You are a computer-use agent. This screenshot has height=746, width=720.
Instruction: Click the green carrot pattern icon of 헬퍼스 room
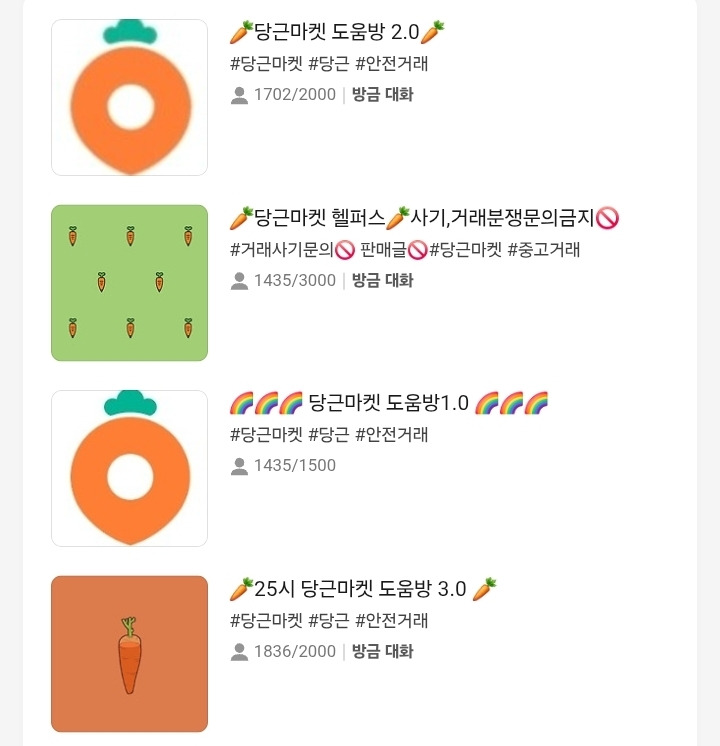[129, 282]
